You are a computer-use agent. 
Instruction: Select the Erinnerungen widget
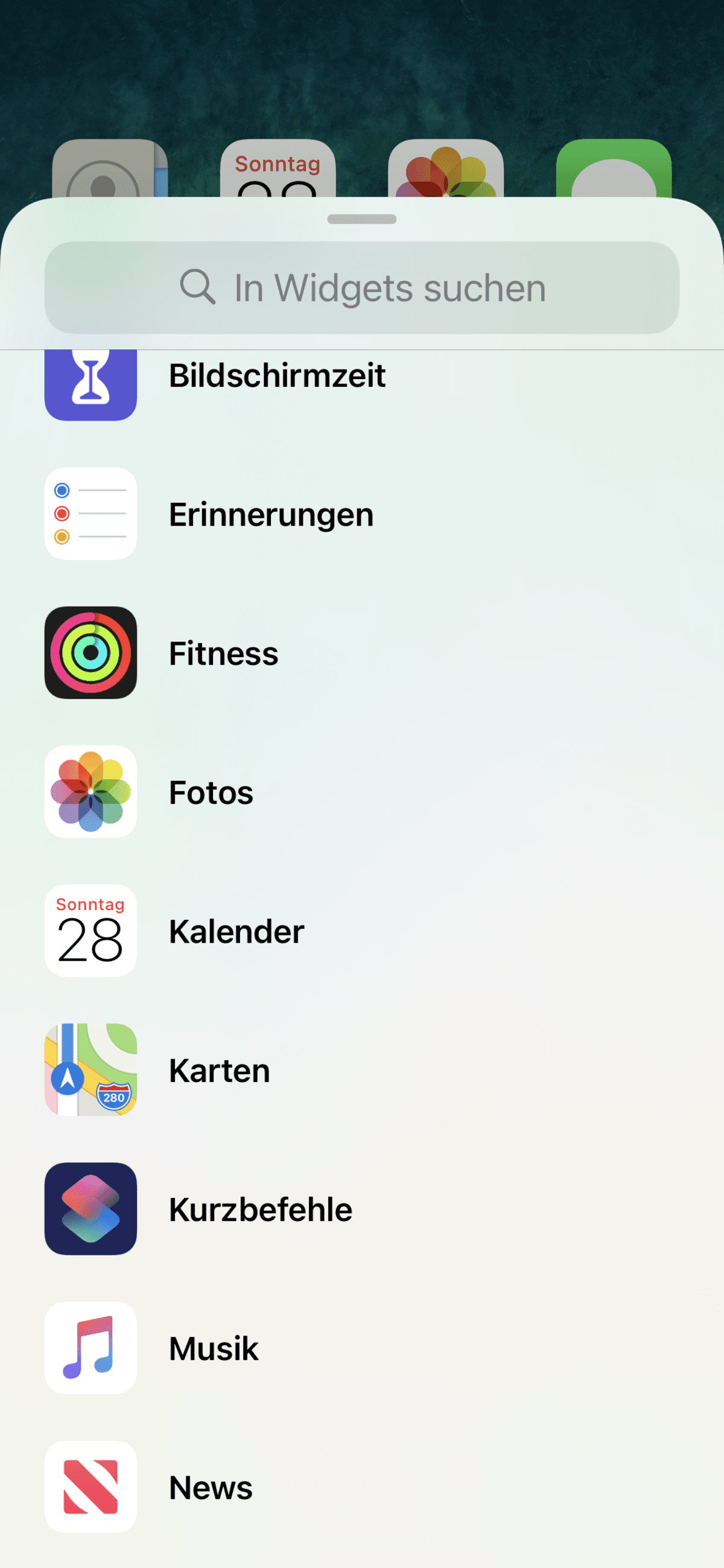(x=362, y=514)
